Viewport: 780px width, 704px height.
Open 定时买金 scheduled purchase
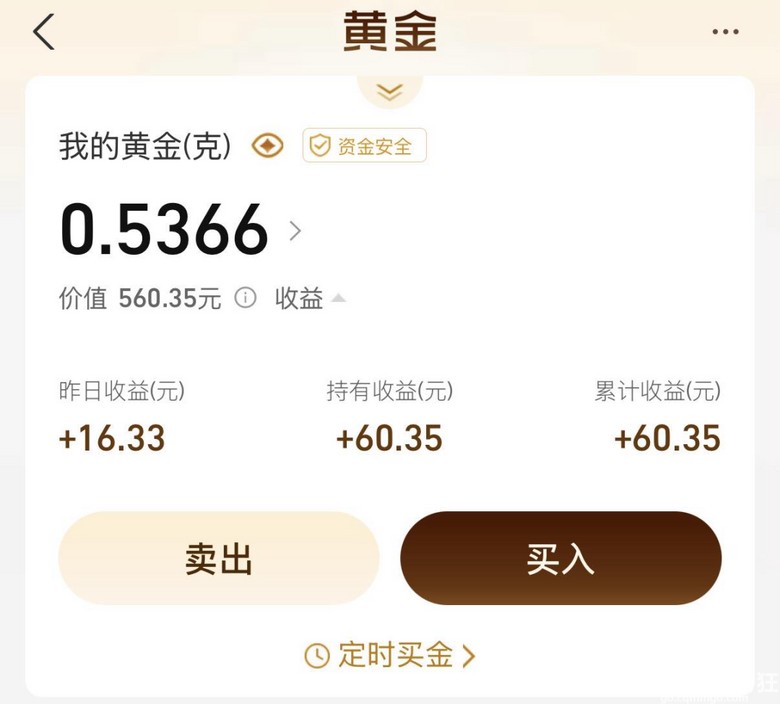point(390,655)
